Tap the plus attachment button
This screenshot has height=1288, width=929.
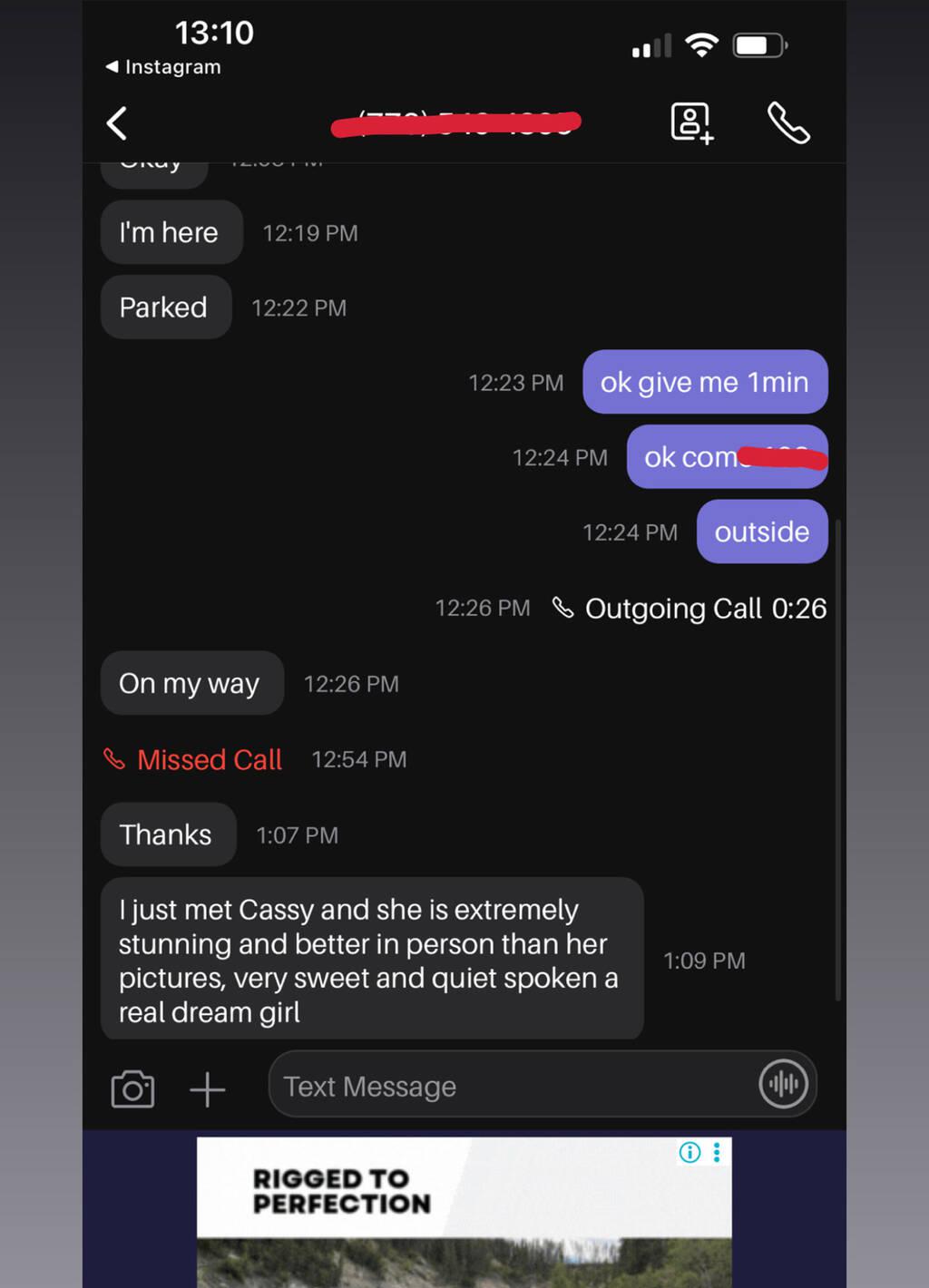tap(207, 1088)
